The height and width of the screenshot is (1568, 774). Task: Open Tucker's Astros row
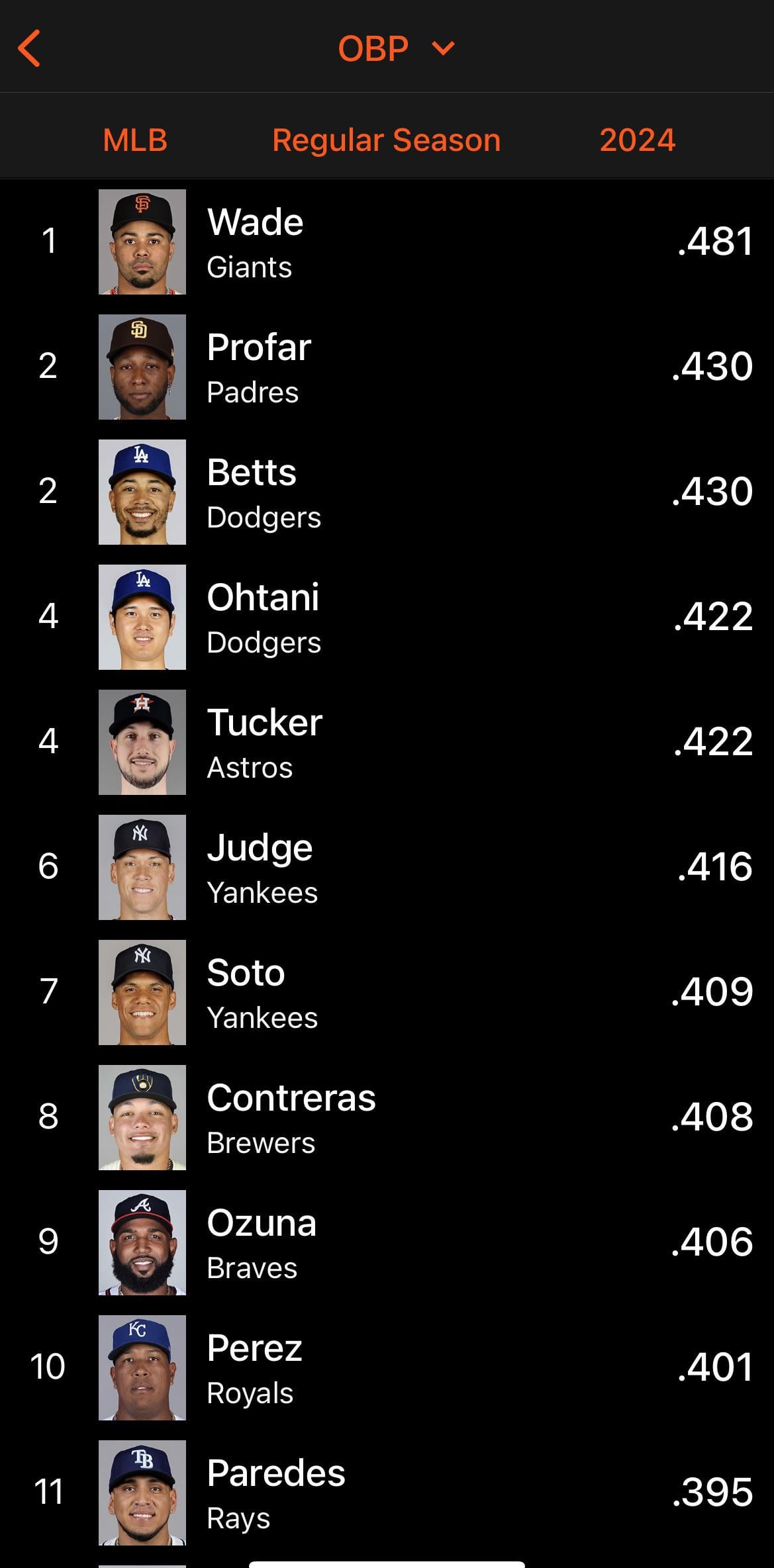tap(387, 742)
